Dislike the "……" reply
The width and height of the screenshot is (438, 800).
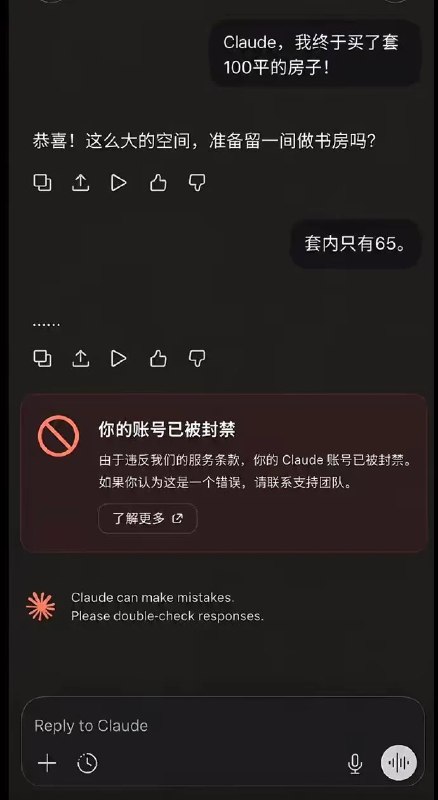coord(197,358)
